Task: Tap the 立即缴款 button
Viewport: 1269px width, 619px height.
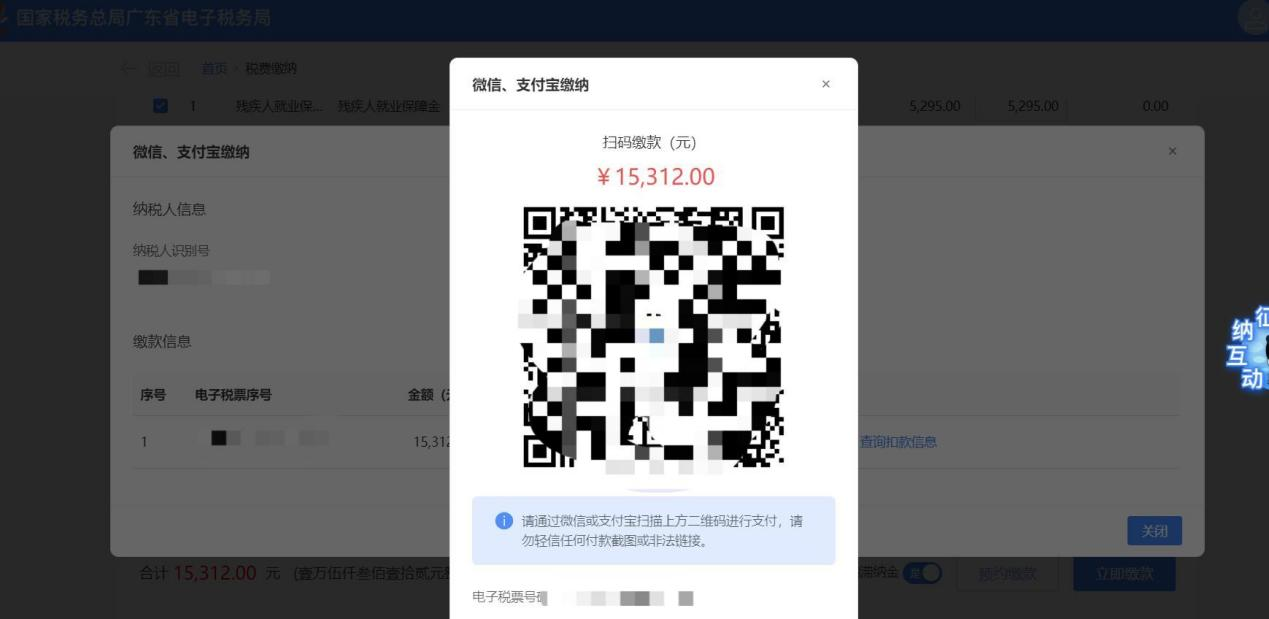Action: click(x=1124, y=573)
